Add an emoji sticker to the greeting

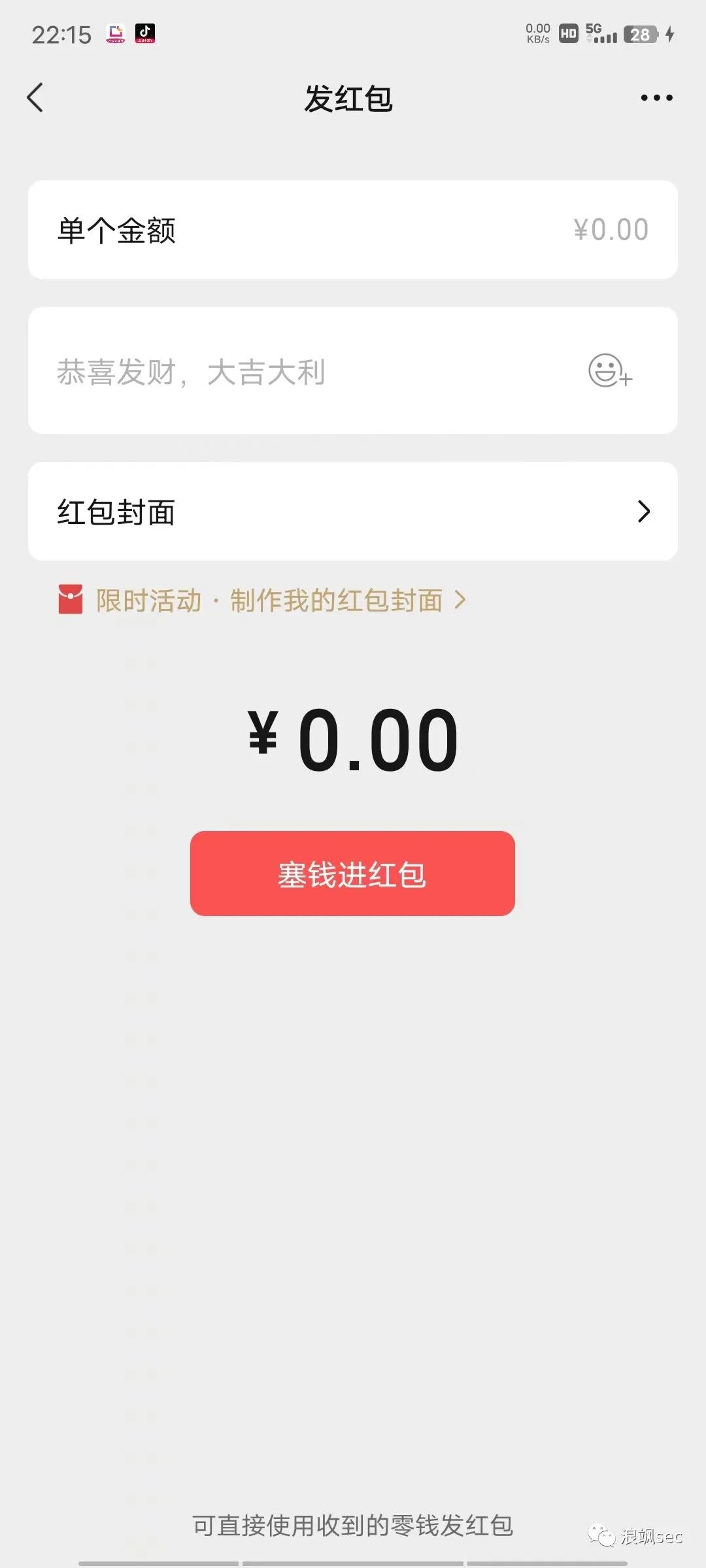[610, 371]
